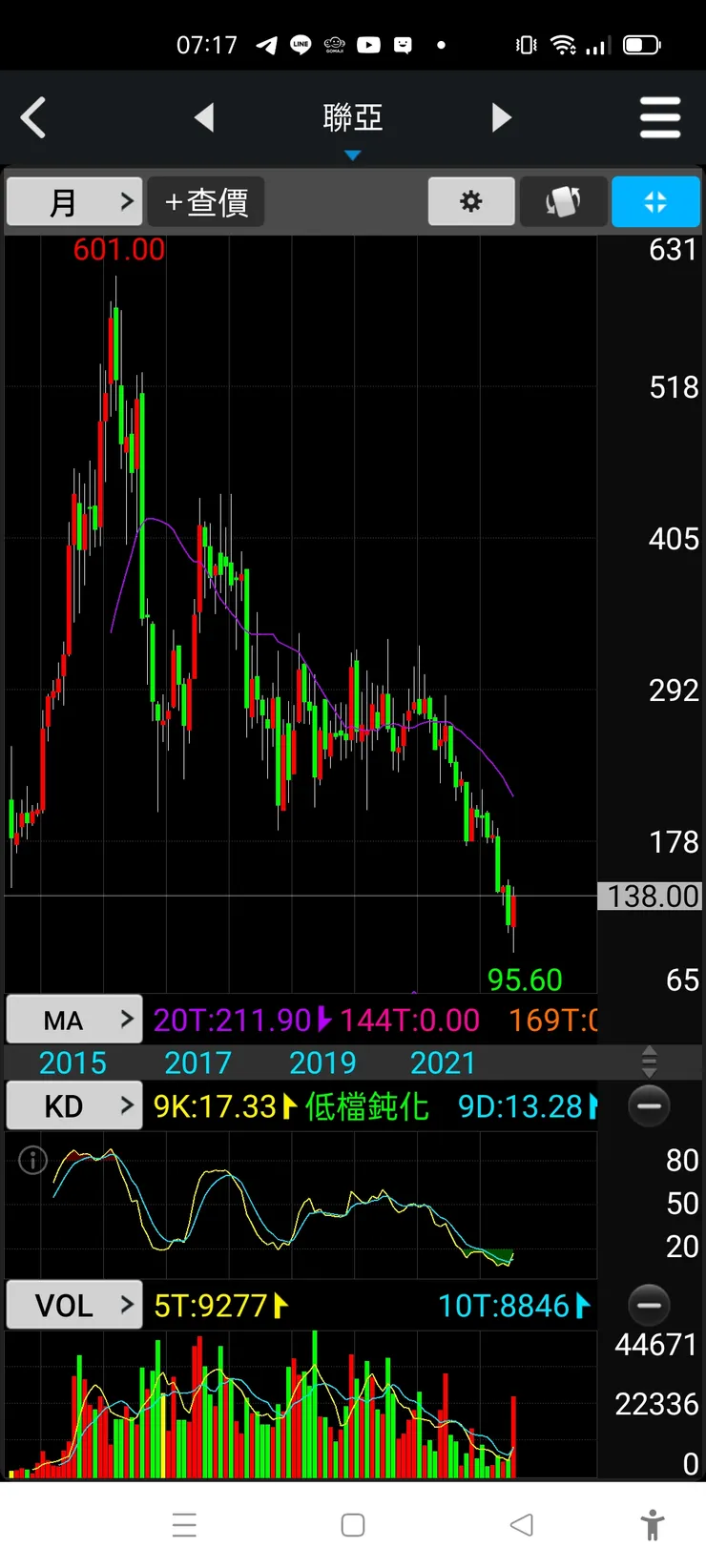
Task: Remove the KD indicator panel
Action: (649, 1106)
